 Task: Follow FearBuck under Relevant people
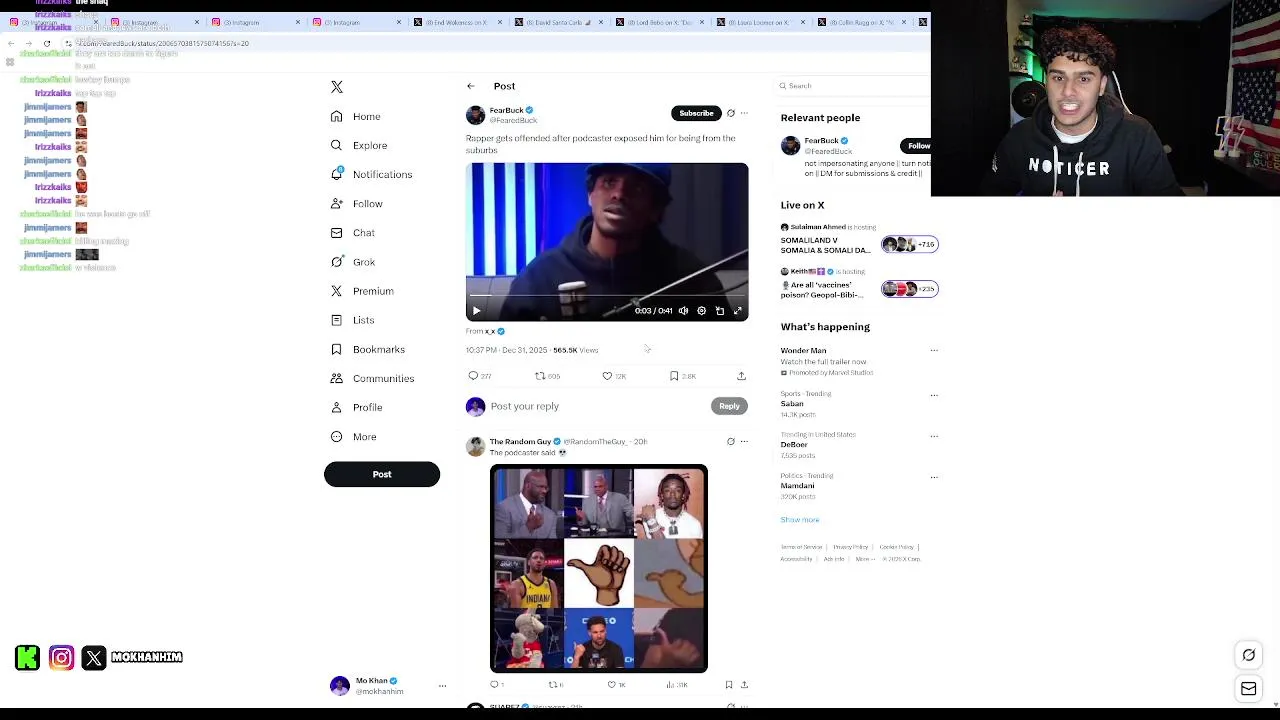click(917, 146)
